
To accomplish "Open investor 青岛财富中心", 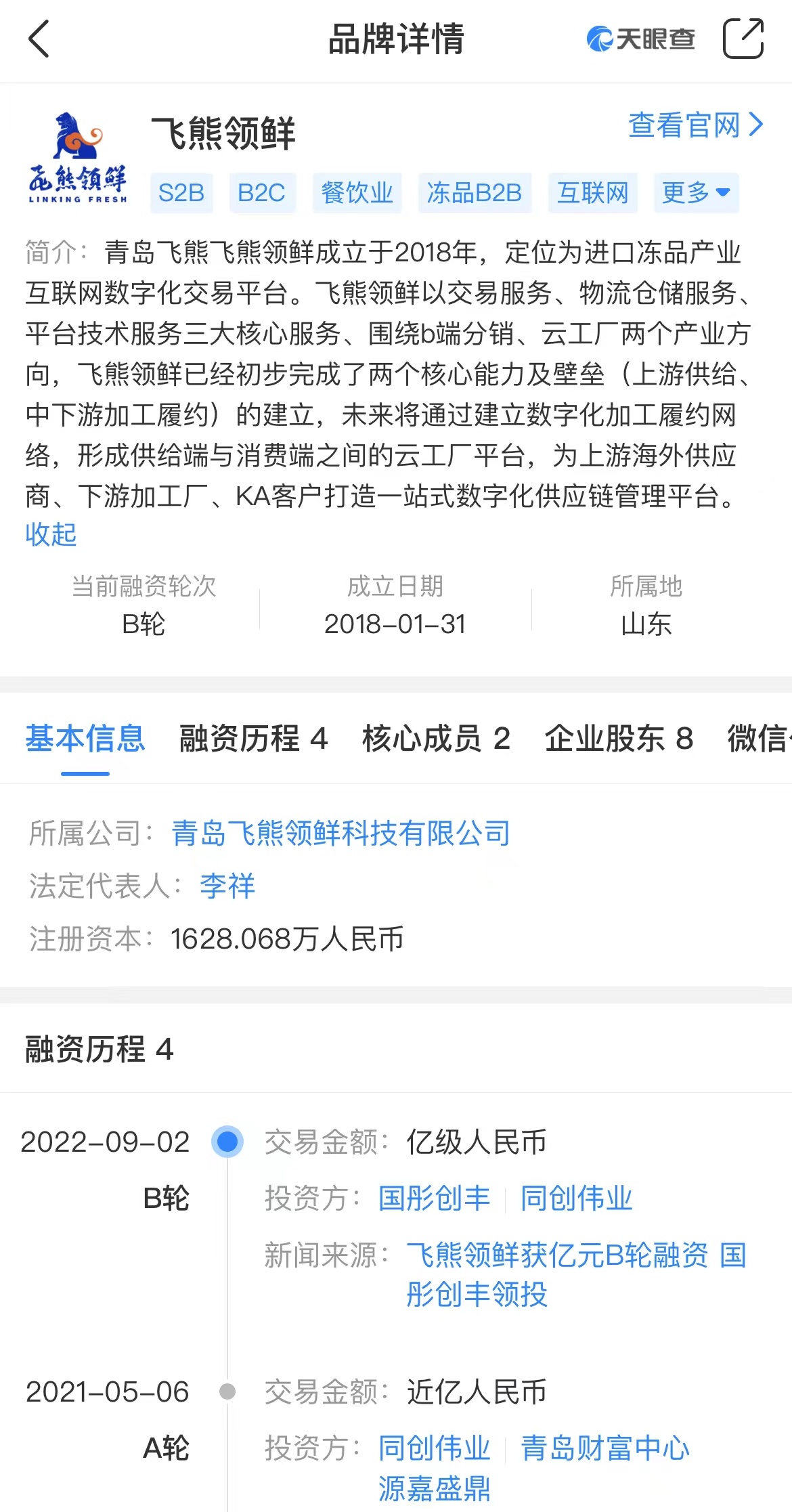I will (x=604, y=1448).
